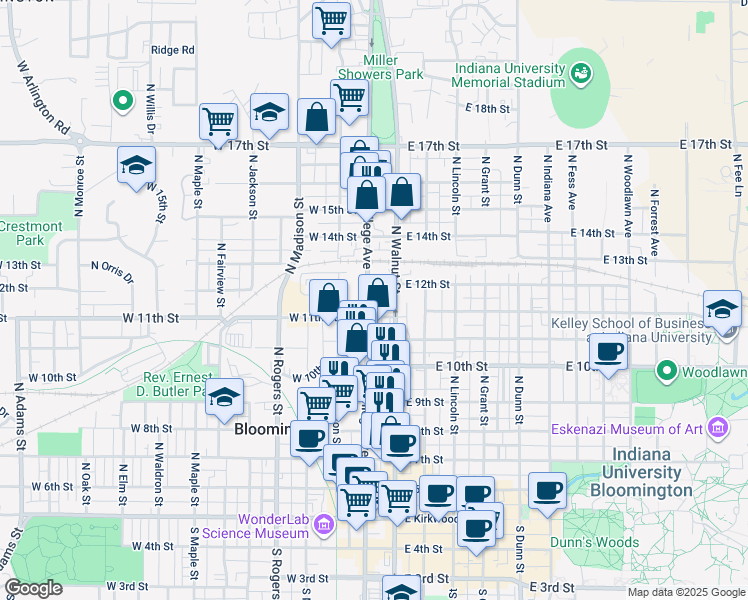Select the coffee cup marker near Dunn's Woods

[547, 490]
